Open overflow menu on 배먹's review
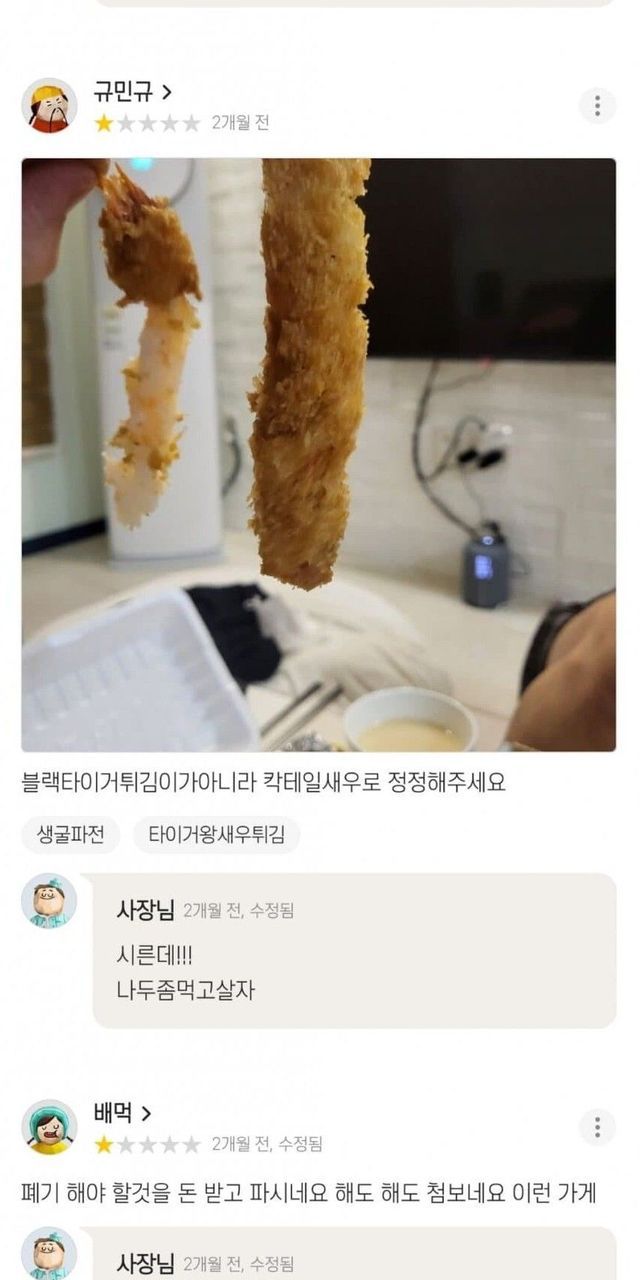The width and height of the screenshot is (640, 1280). 597,1127
